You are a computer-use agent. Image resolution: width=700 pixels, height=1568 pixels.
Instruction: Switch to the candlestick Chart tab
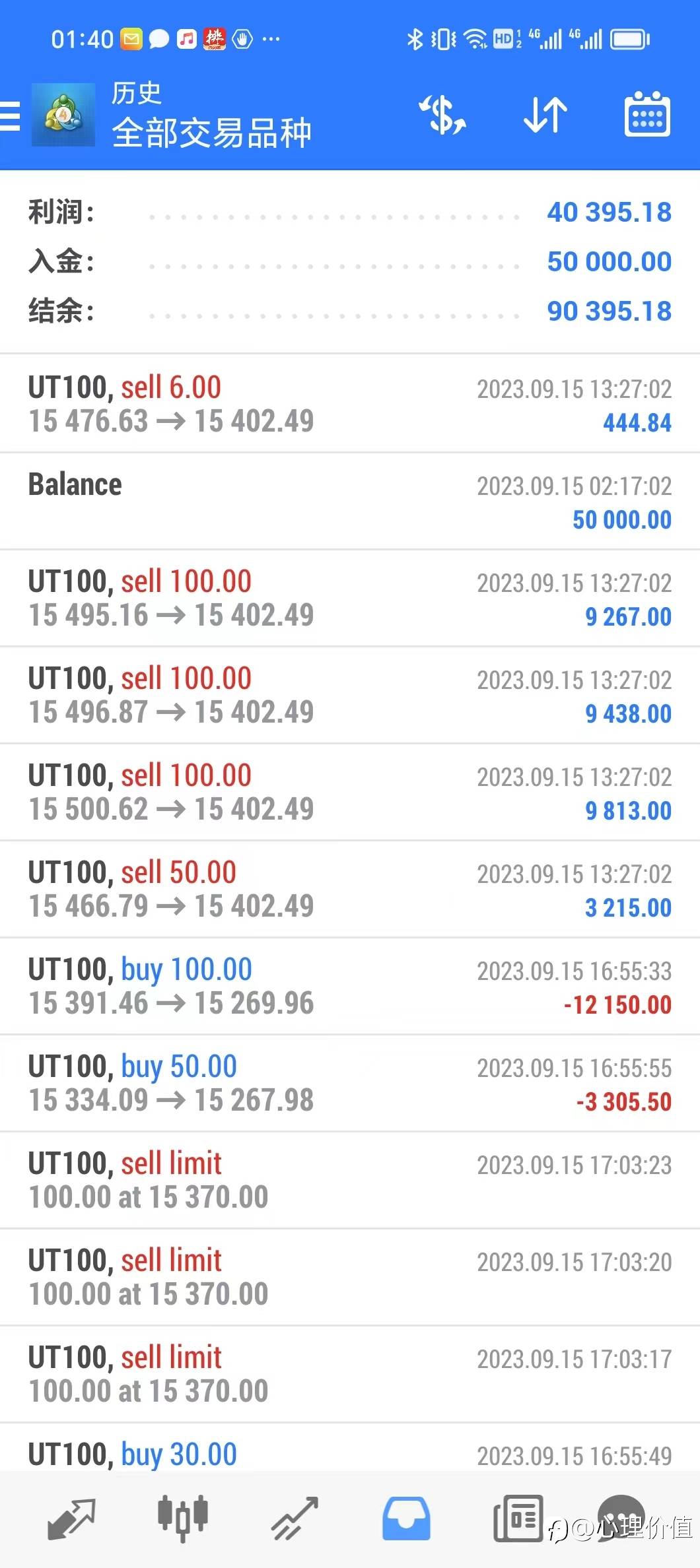click(x=183, y=1519)
